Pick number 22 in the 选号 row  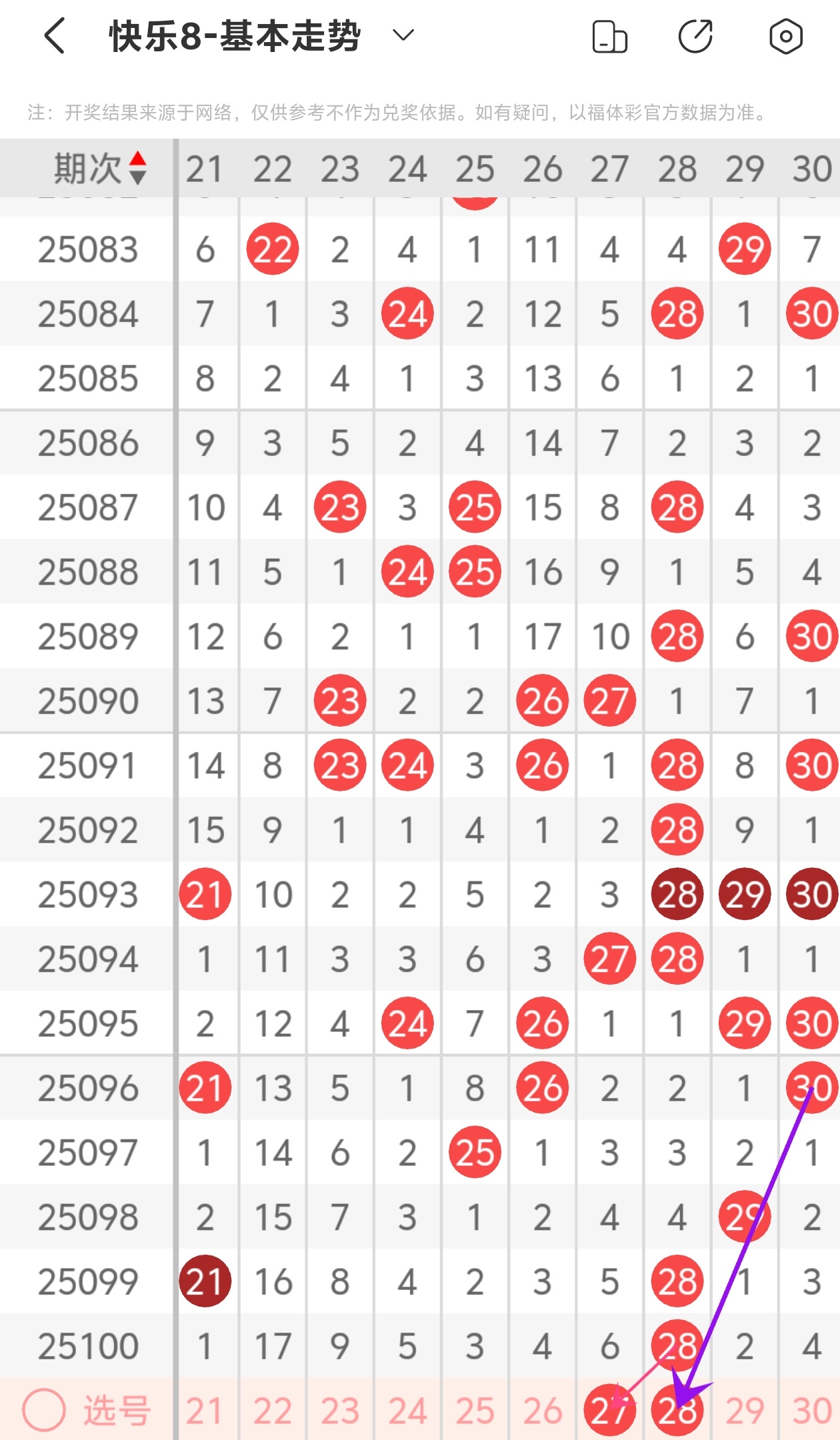point(272,1411)
